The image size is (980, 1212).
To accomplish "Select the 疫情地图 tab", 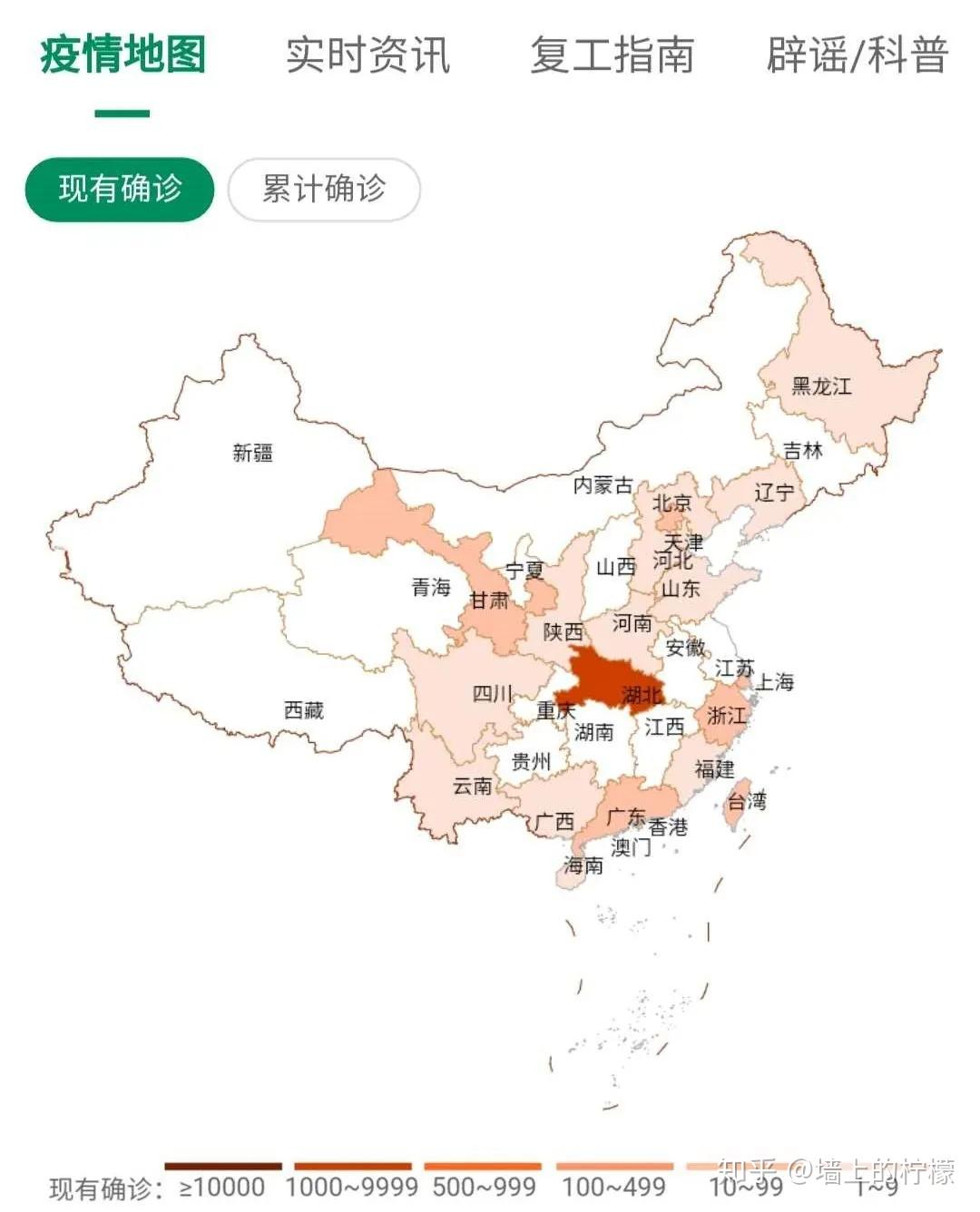I will coord(122,54).
